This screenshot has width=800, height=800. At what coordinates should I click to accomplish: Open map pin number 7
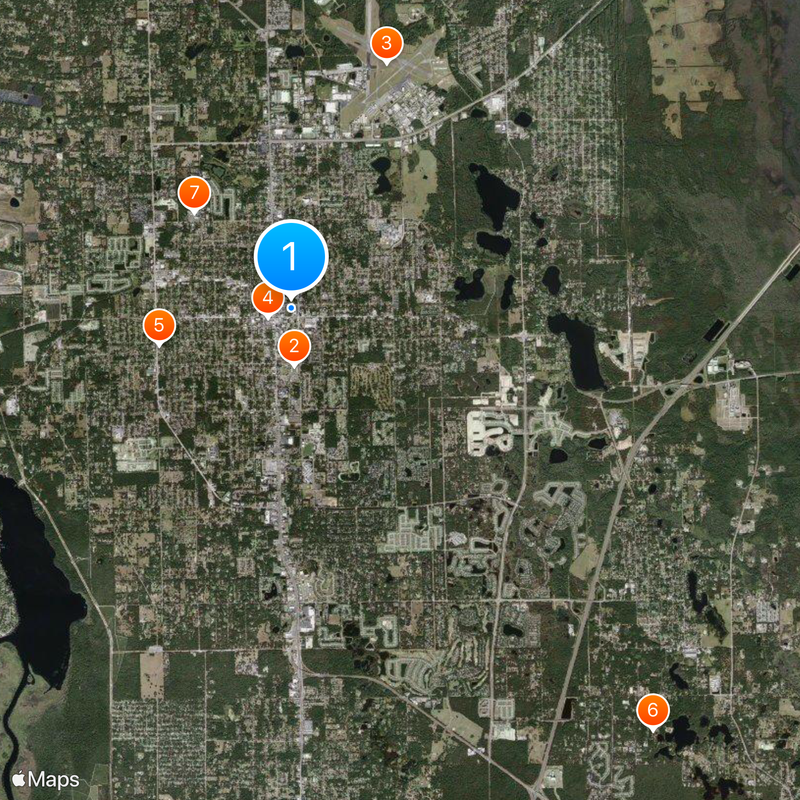[194, 193]
